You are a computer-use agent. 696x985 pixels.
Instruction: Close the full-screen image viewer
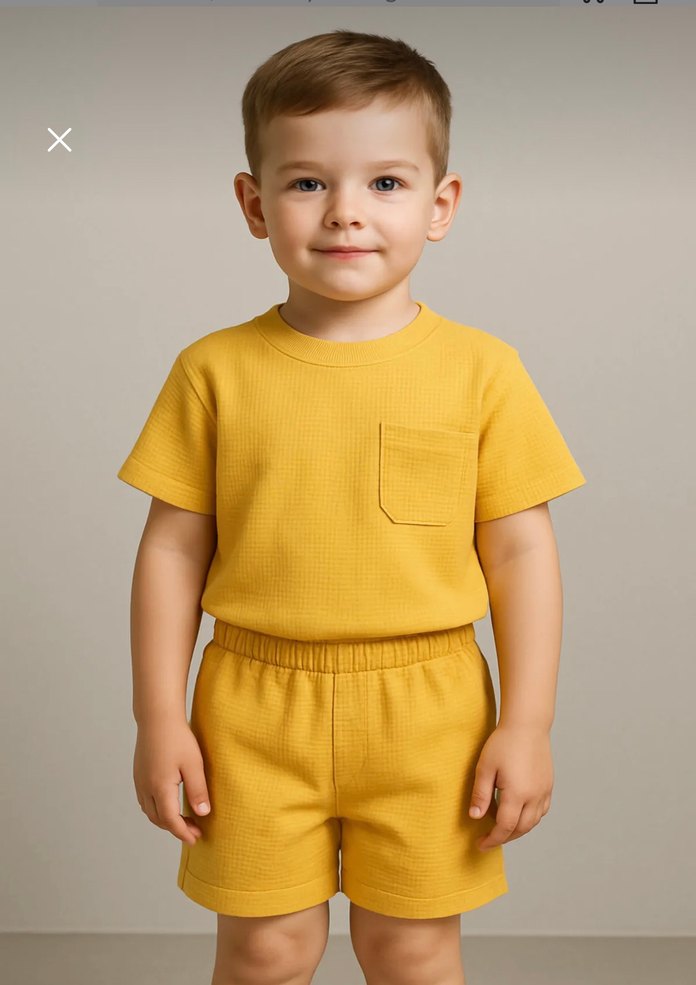coord(59,140)
